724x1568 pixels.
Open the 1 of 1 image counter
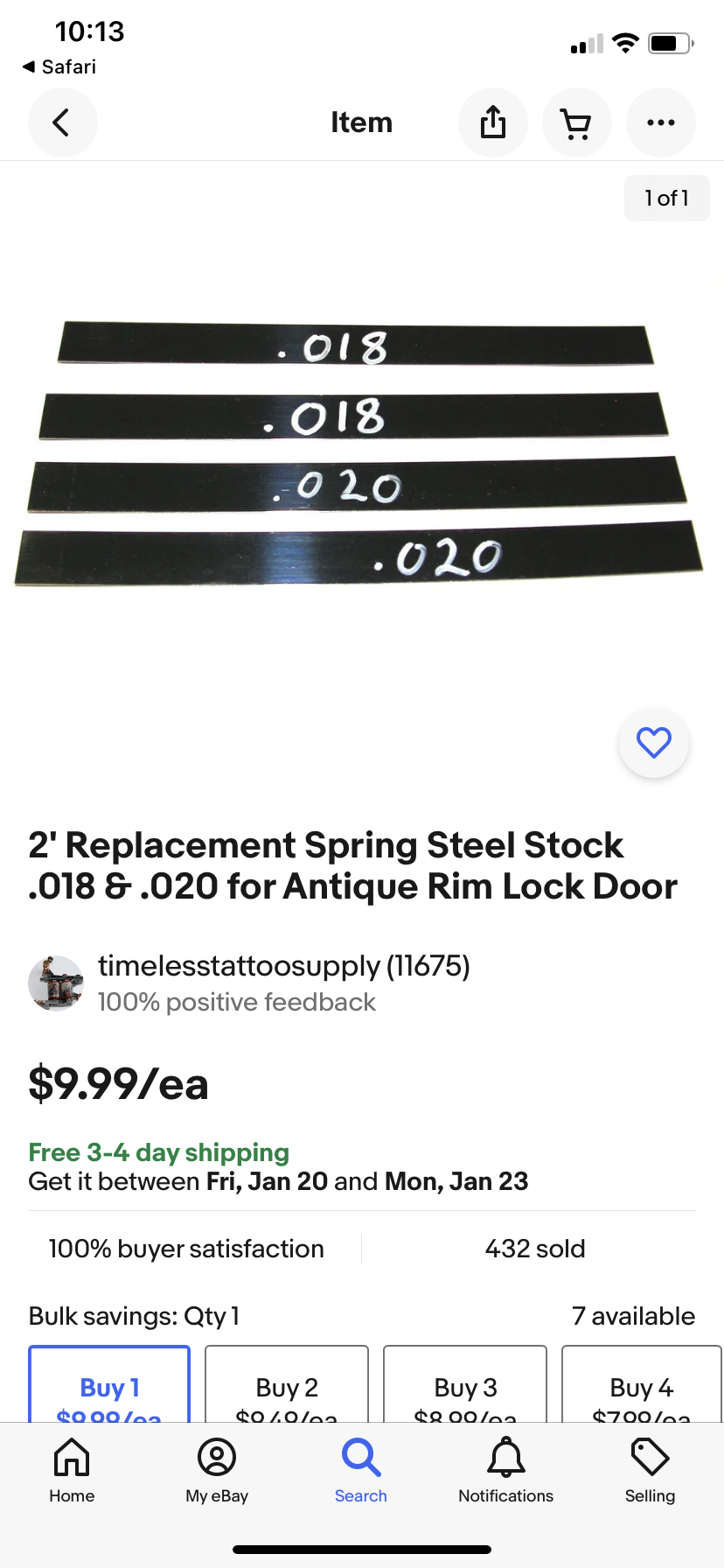[666, 198]
